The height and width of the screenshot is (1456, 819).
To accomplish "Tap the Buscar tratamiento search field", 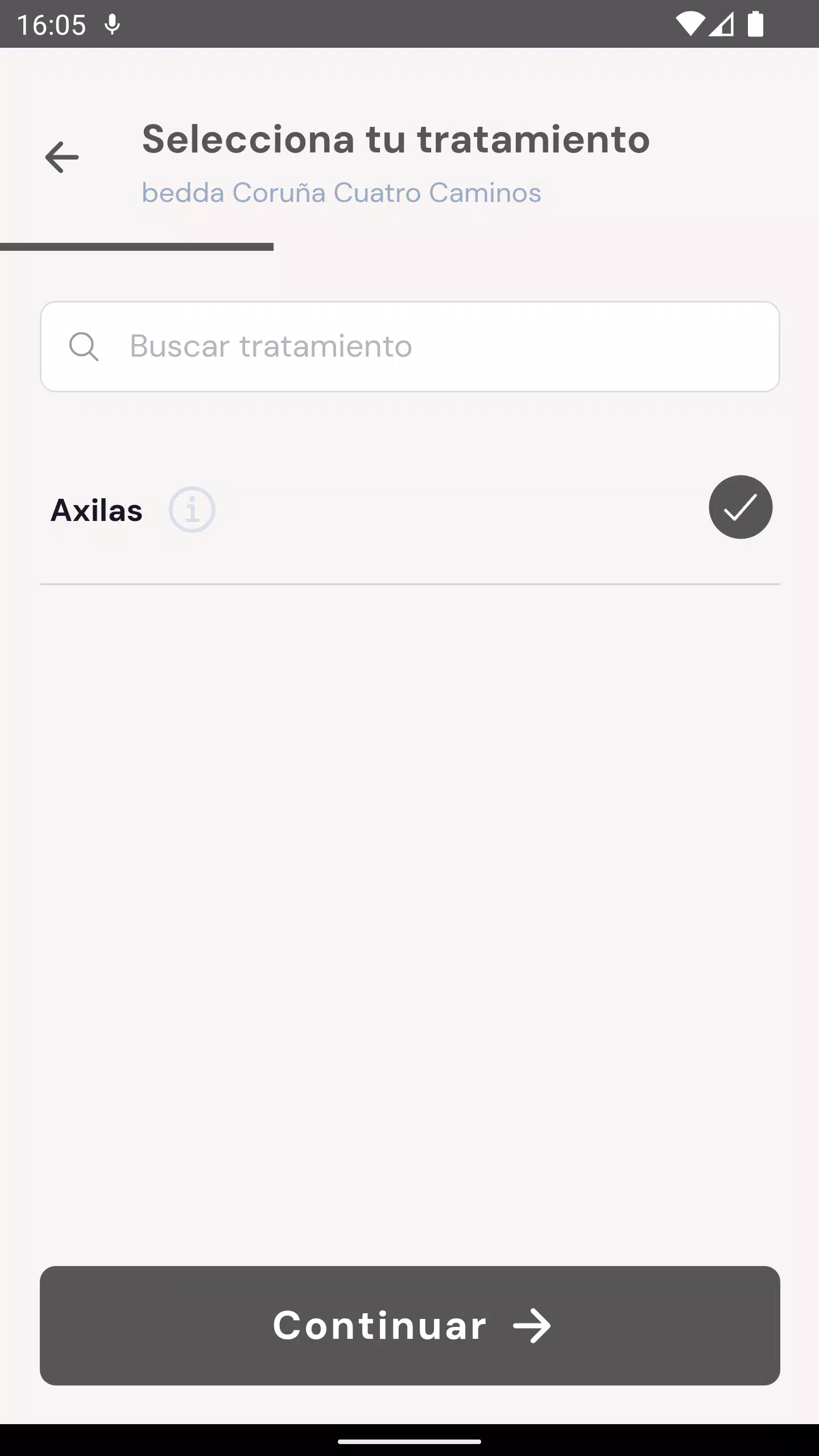I will (409, 346).
